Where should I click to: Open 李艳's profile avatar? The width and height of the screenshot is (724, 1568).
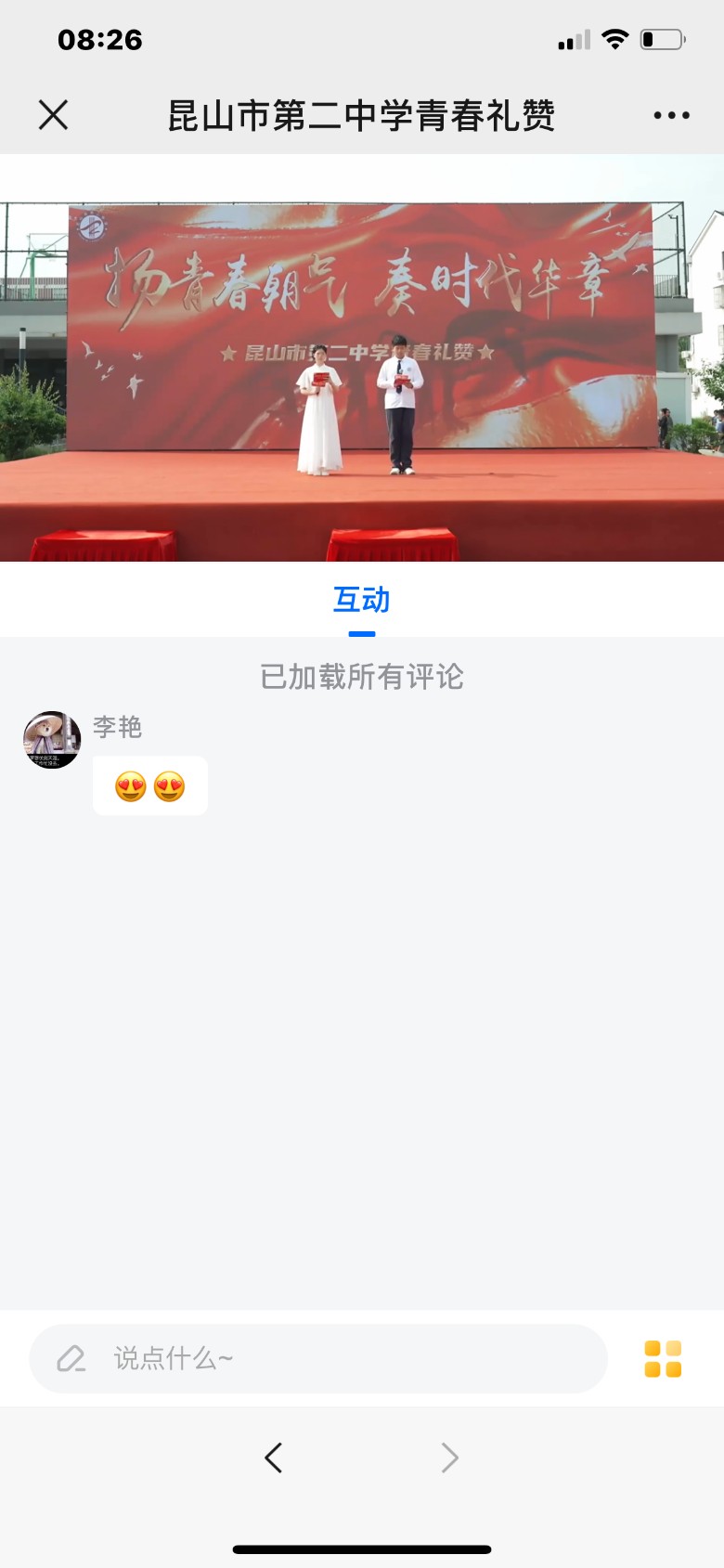[x=52, y=740]
